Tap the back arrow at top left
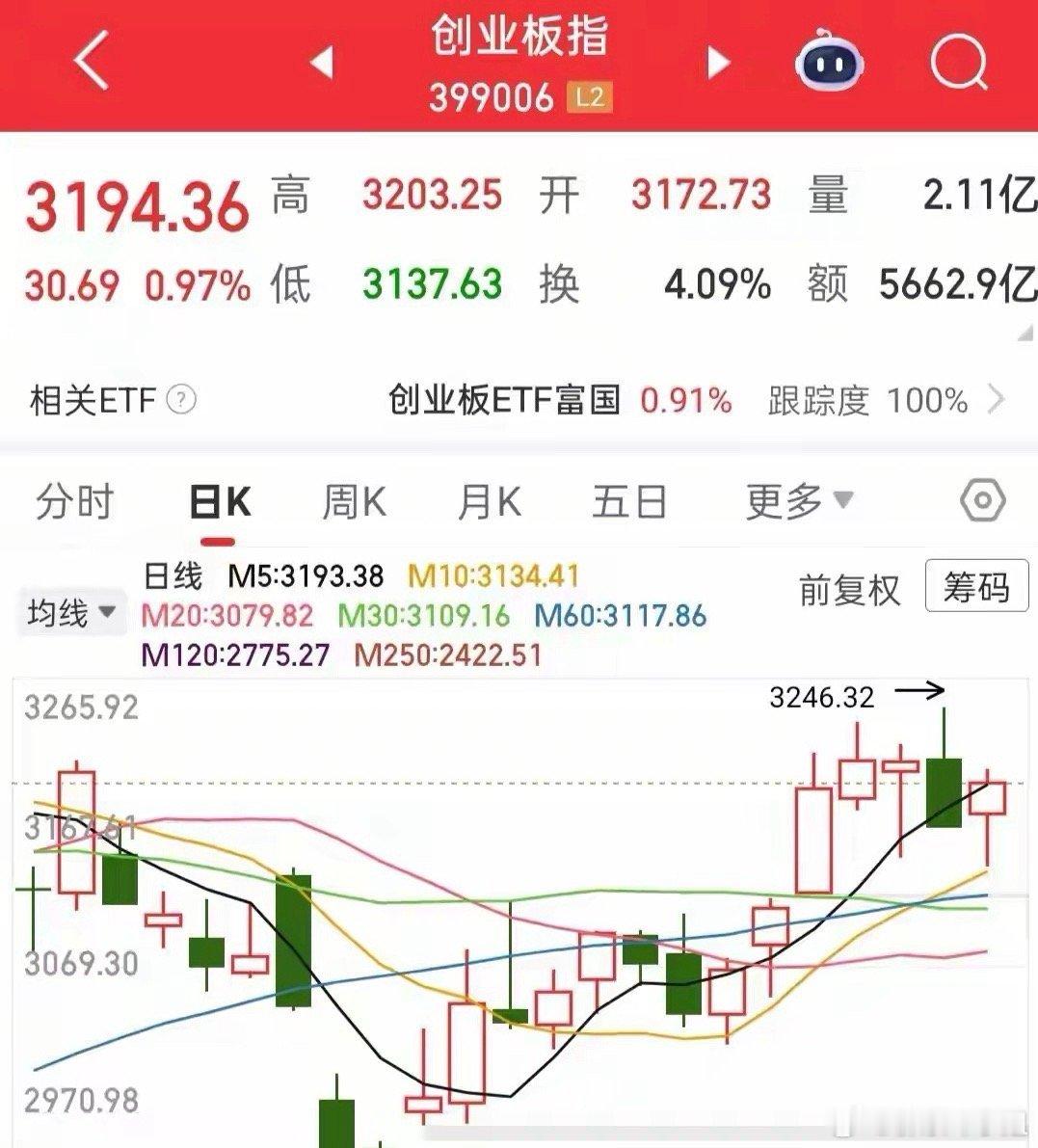This screenshot has height=1148, width=1038. 91,60
